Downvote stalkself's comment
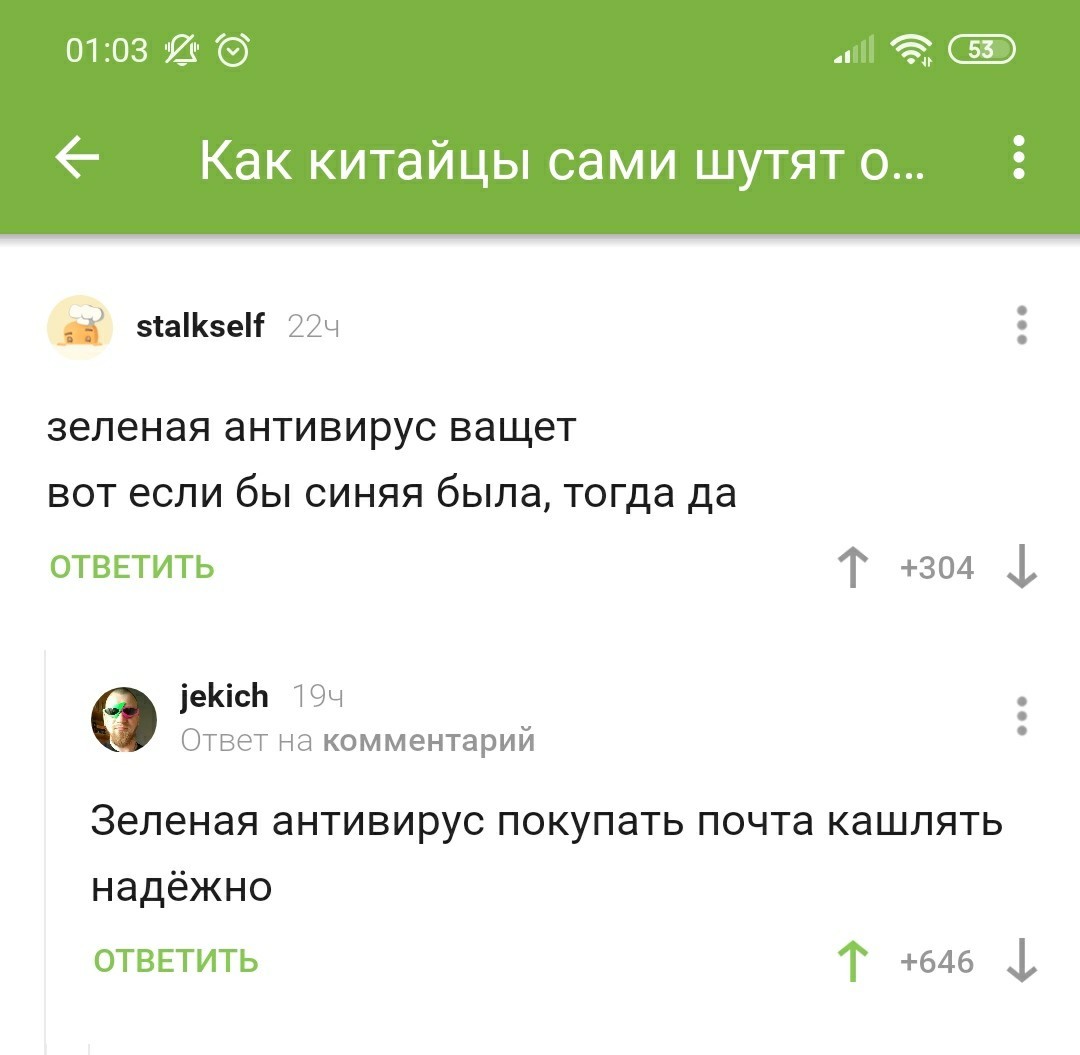The height and width of the screenshot is (1055, 1080). click(x=1021, y=567)
